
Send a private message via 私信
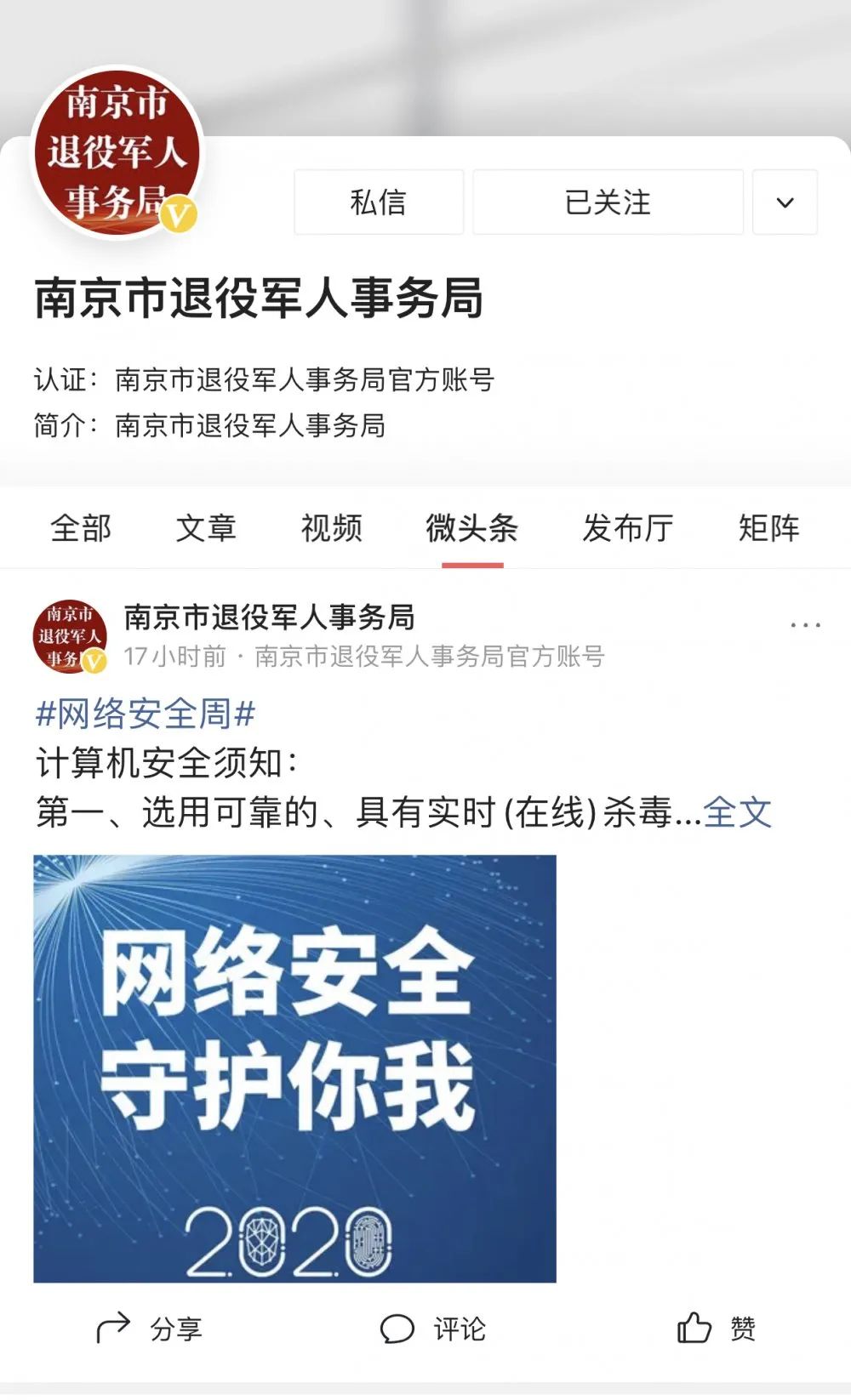[x=379, y=202]
